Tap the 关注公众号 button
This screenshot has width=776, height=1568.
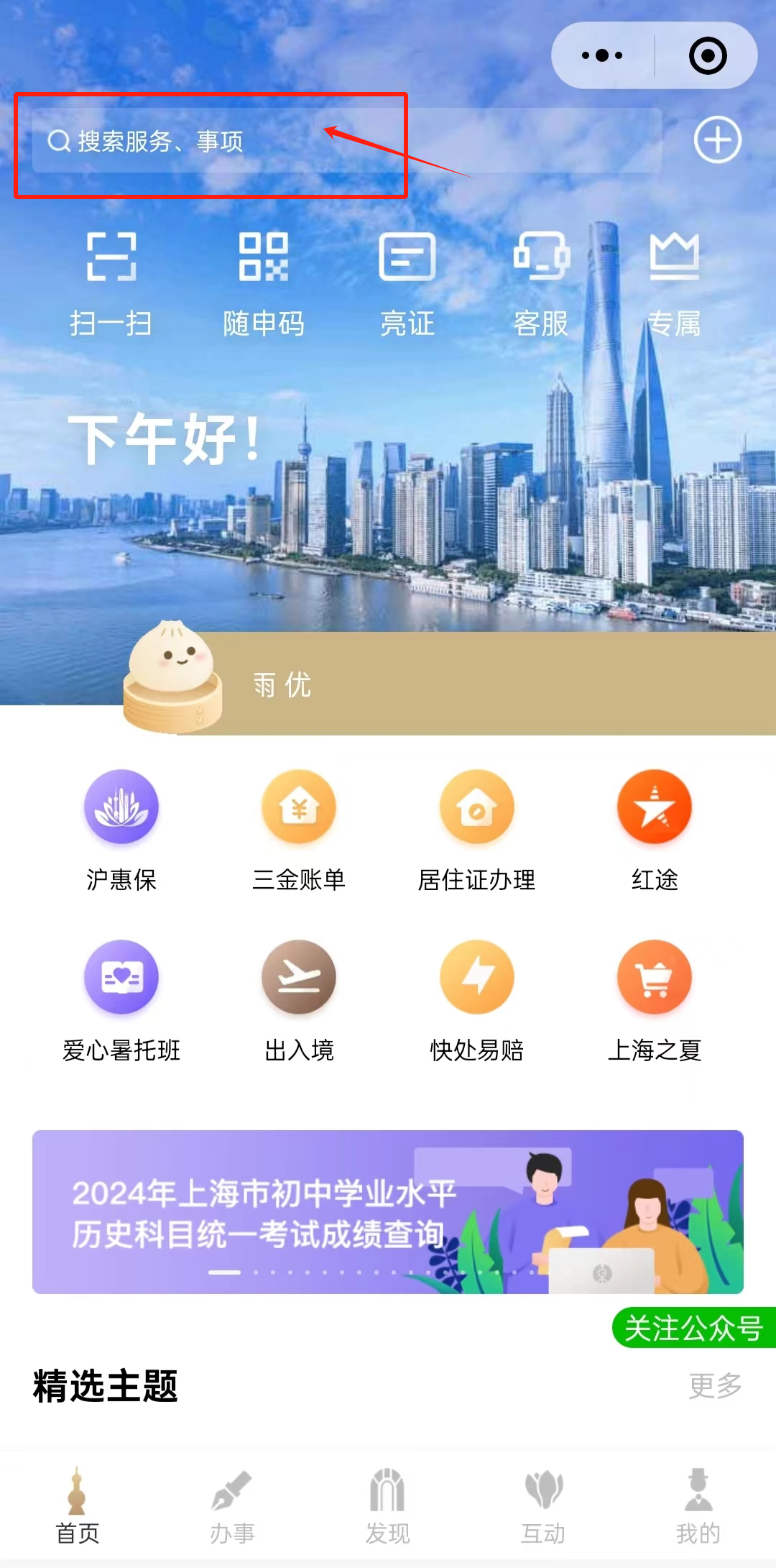[693, 1328]
